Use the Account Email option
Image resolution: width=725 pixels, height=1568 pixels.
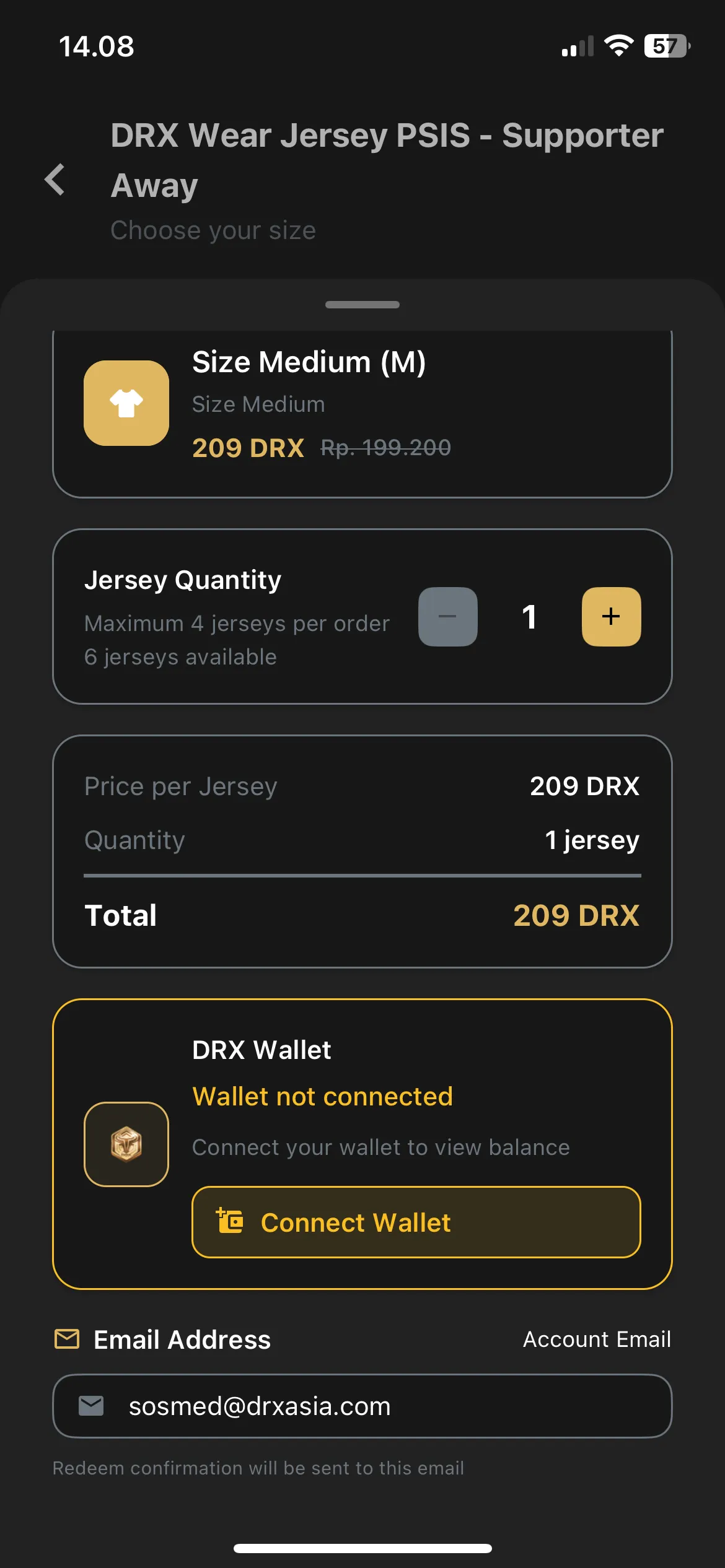(x=597, y=1339)
